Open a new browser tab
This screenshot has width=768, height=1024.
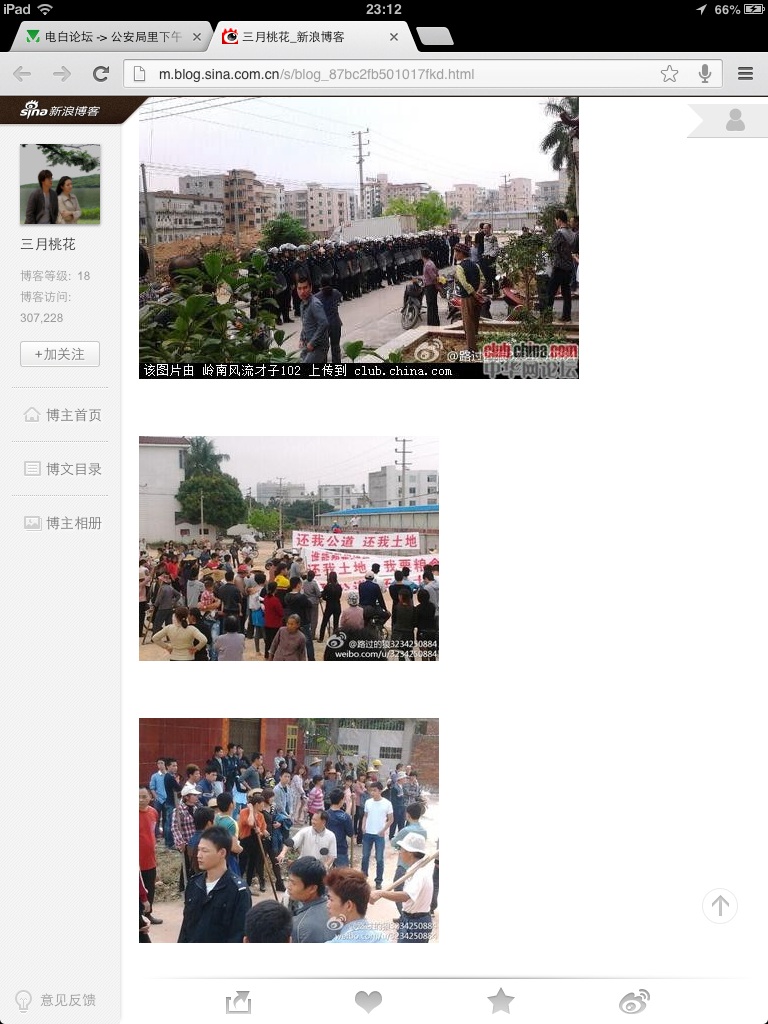click(435, 37)
